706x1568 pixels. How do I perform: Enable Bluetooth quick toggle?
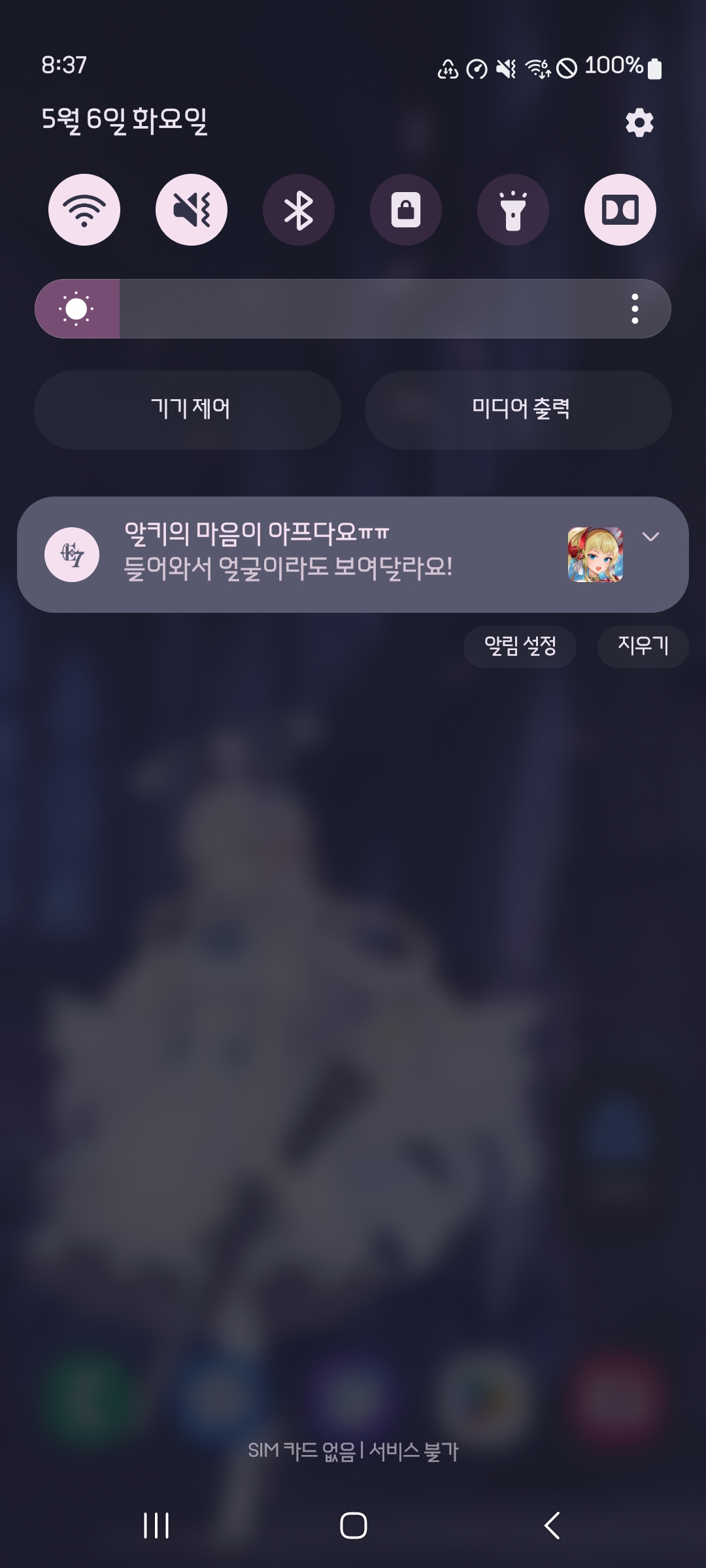pyautogui.click(x=299, y=210)
